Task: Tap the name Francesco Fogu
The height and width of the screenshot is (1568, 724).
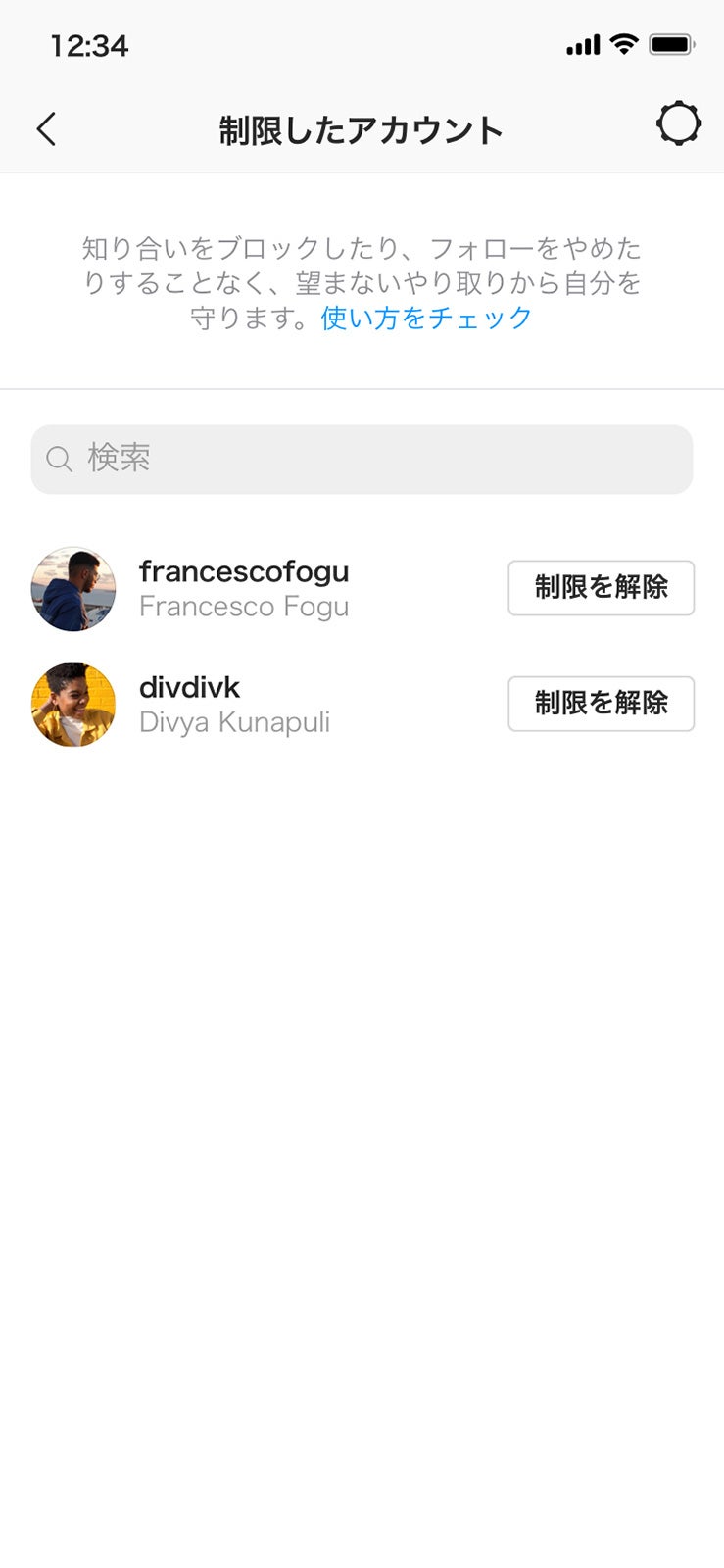Action: (245, 606)
